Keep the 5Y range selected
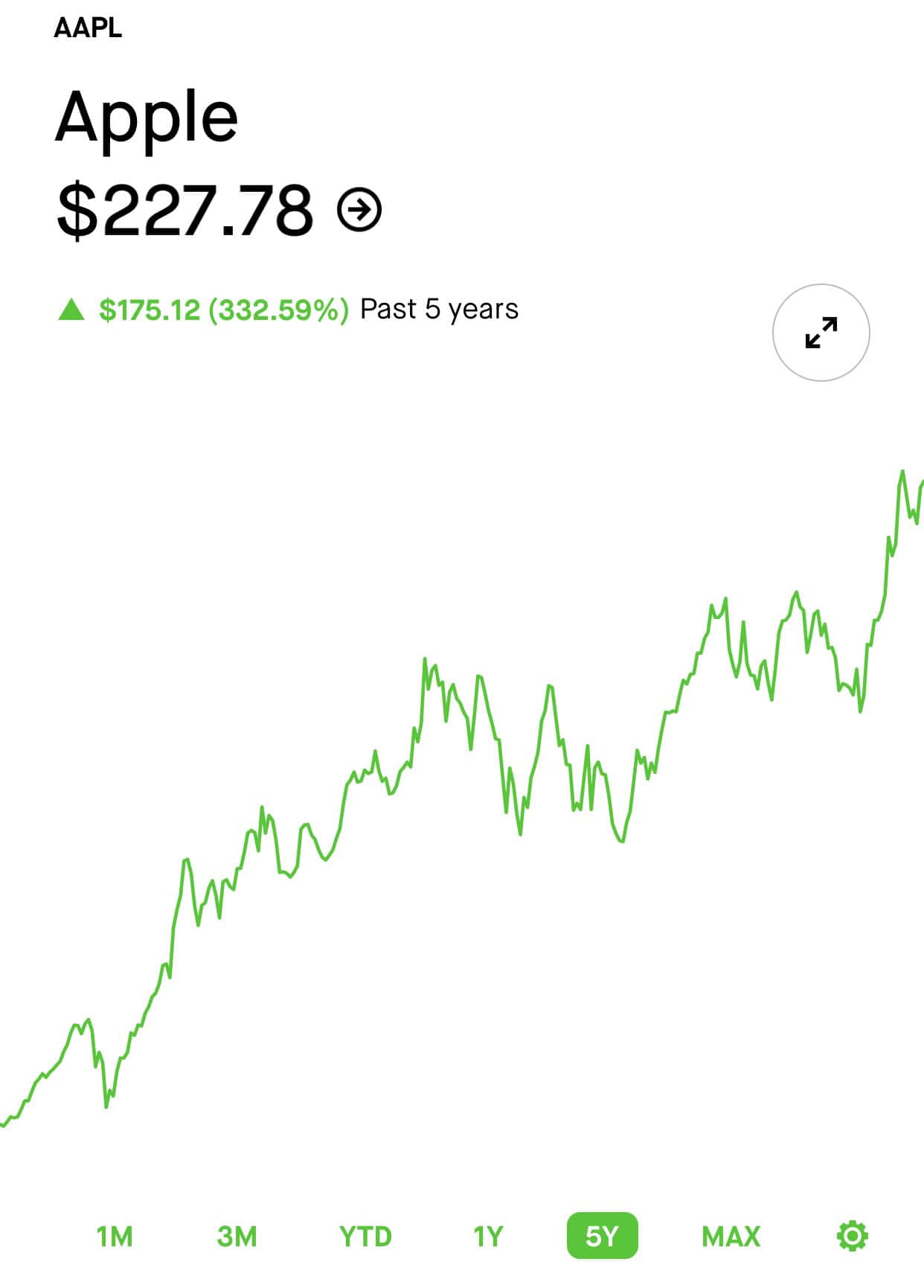Image resolution: width=924 pixels, height=1288 pixels. coord(603,1235)
